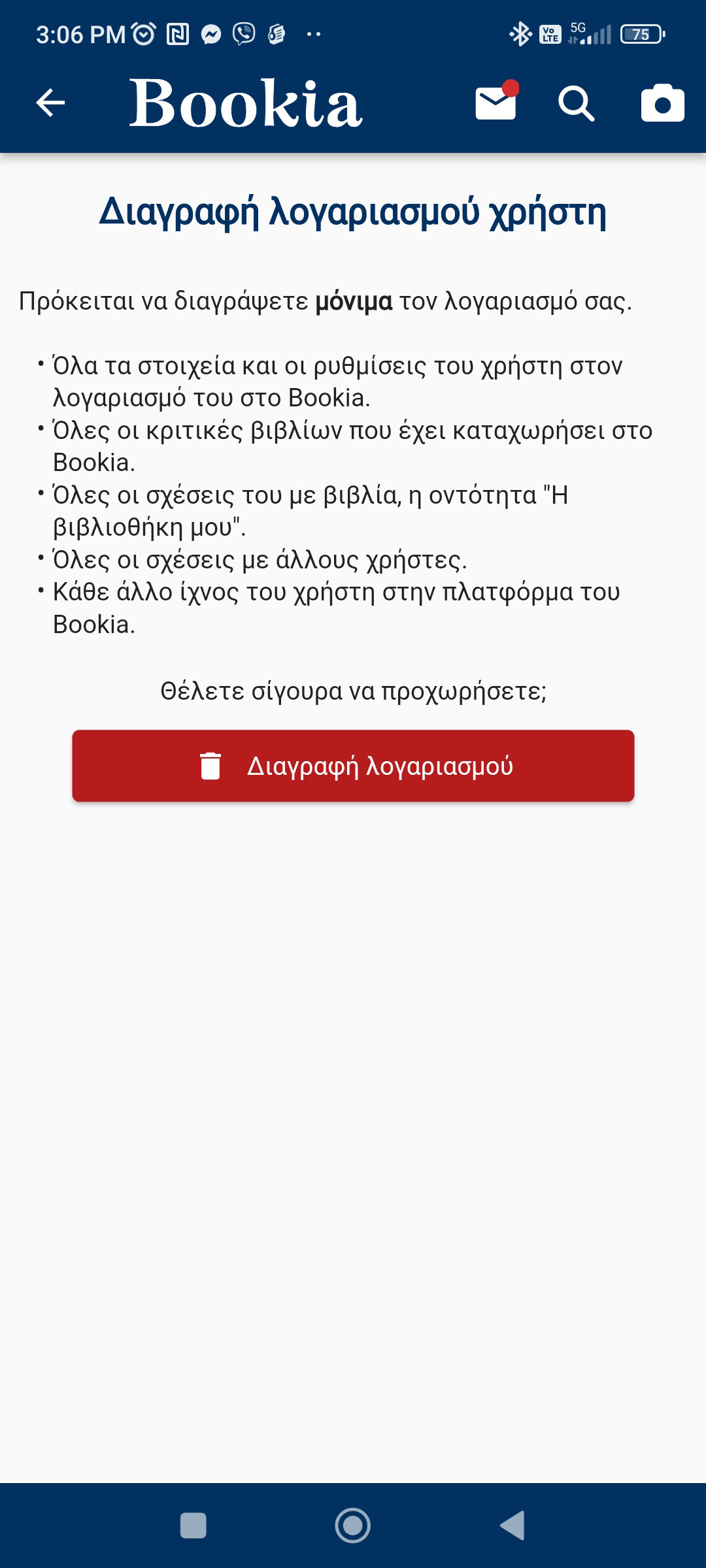The height and width of the screenshot is (1568, 706).
Task: Open search with the magnifier icon
Action: [x=576, y=103]
